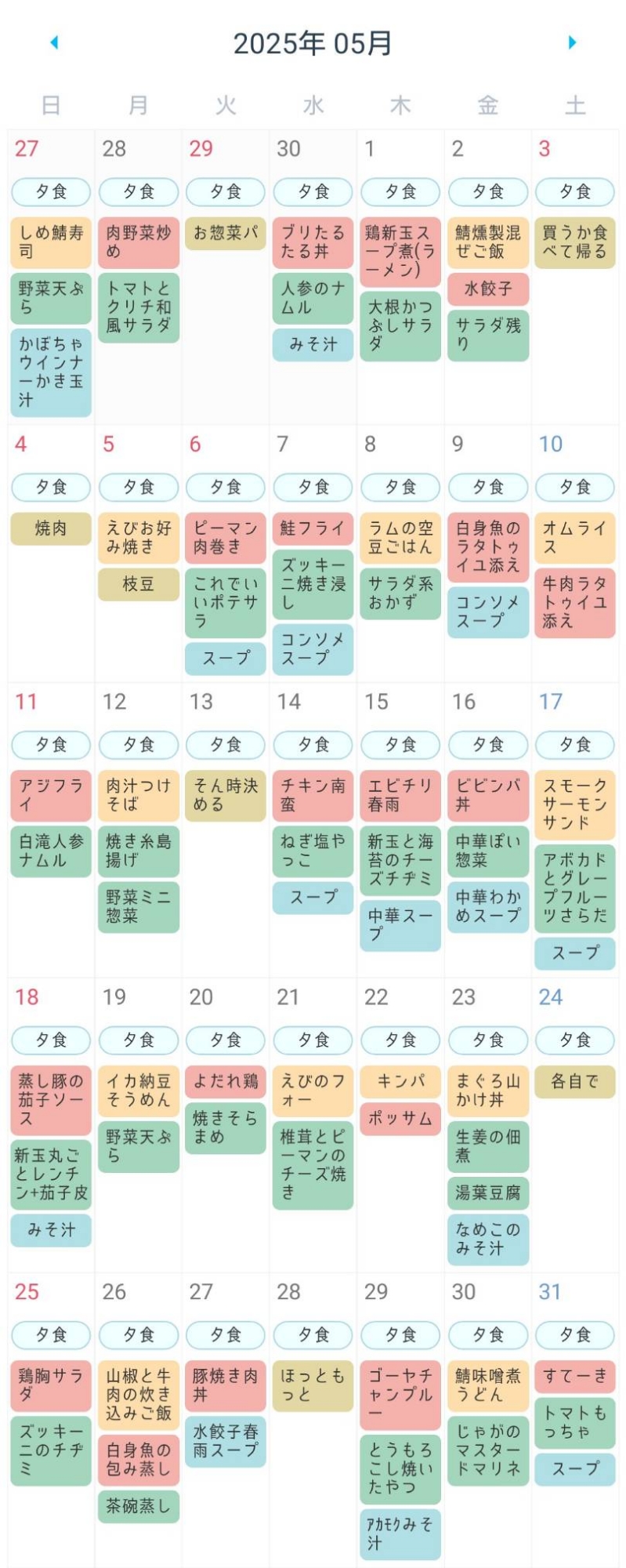Select the 茶碗蒸し entry
This screenshot has width=626, height=1568.
[x=139, y=1506]
